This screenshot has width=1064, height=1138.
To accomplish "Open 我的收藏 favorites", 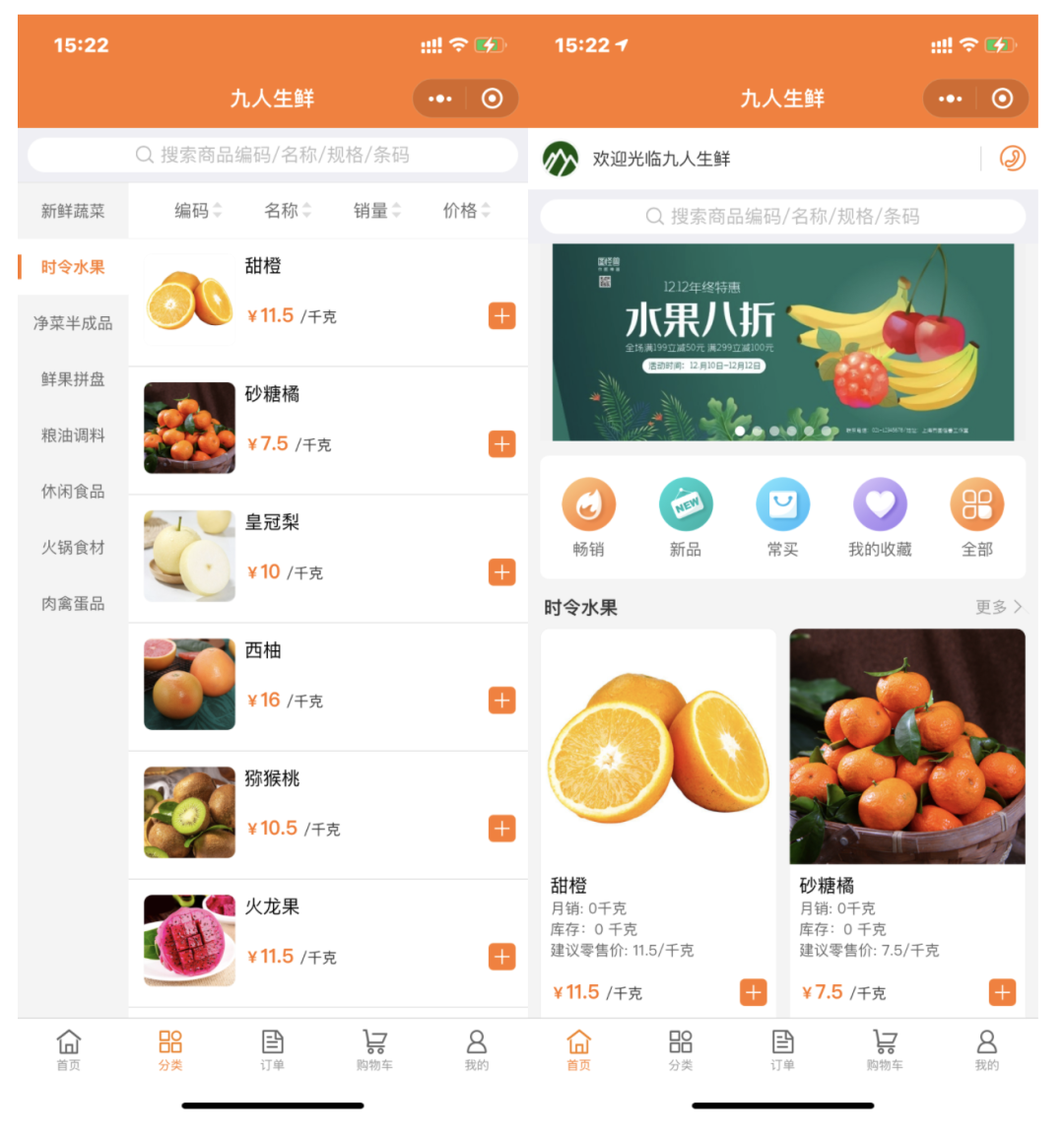I will [880, 516].
